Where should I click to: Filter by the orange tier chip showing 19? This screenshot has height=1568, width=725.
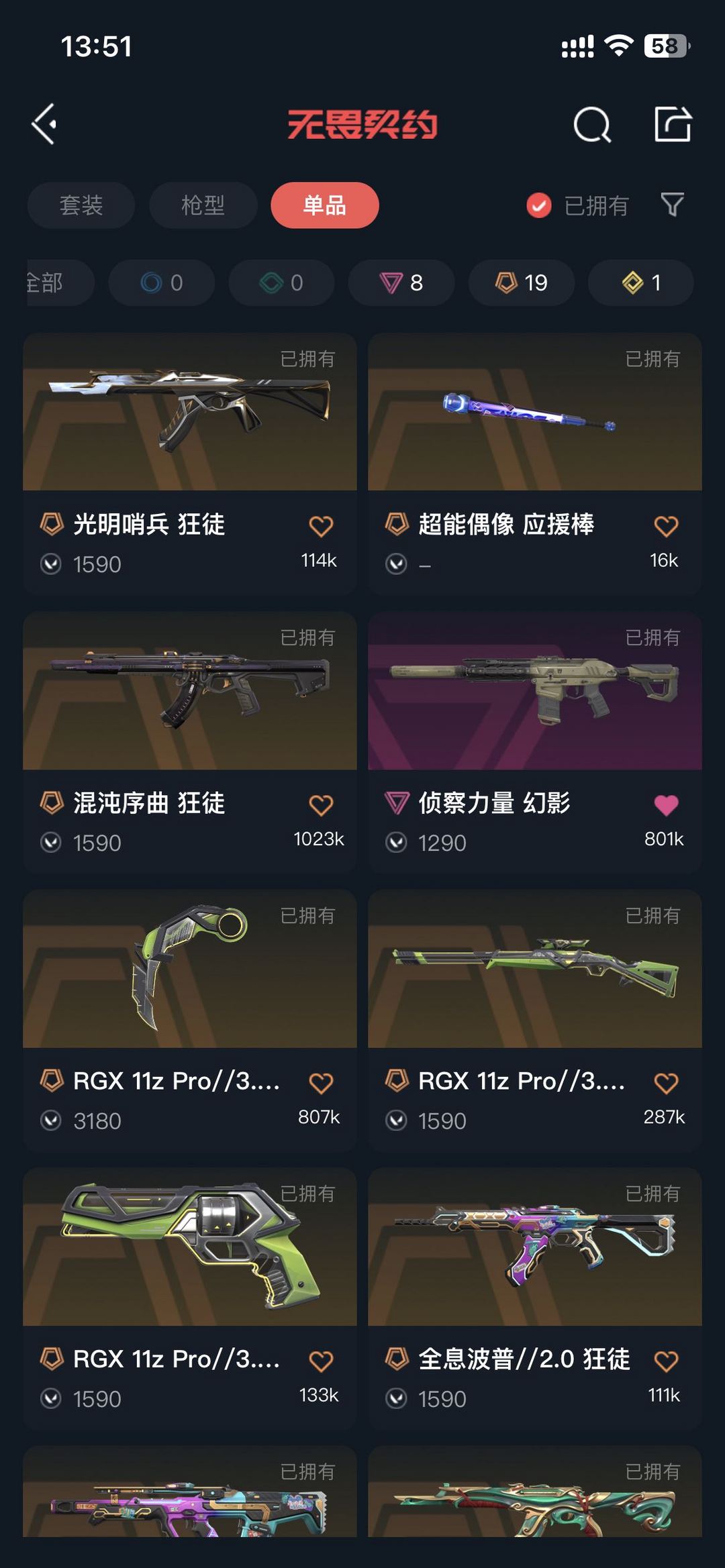[x=522, y=282]
